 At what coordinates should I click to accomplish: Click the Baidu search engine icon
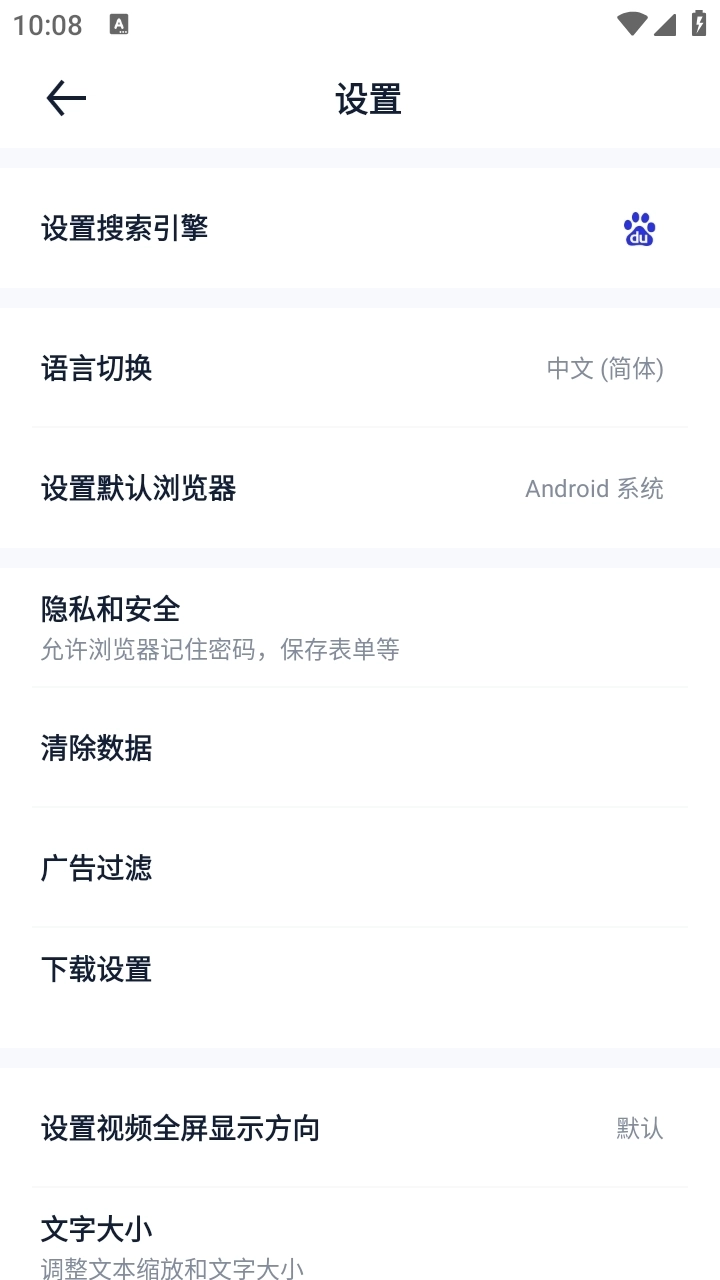point(638,229)
